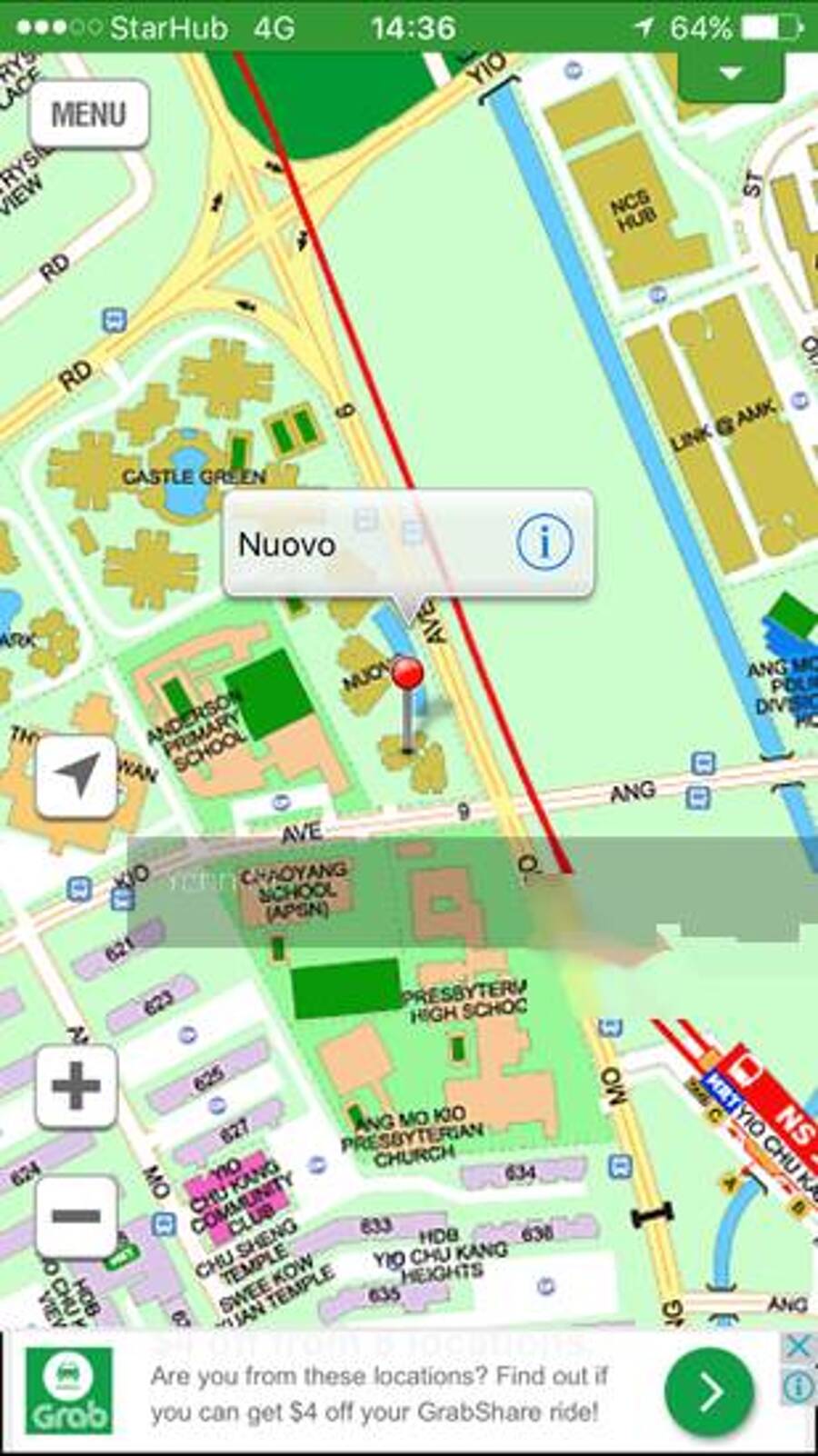This screenshot has height=1456, width=818.
Task: Tap the red map pin at Nuovo
Action: [x=407, y=676]
